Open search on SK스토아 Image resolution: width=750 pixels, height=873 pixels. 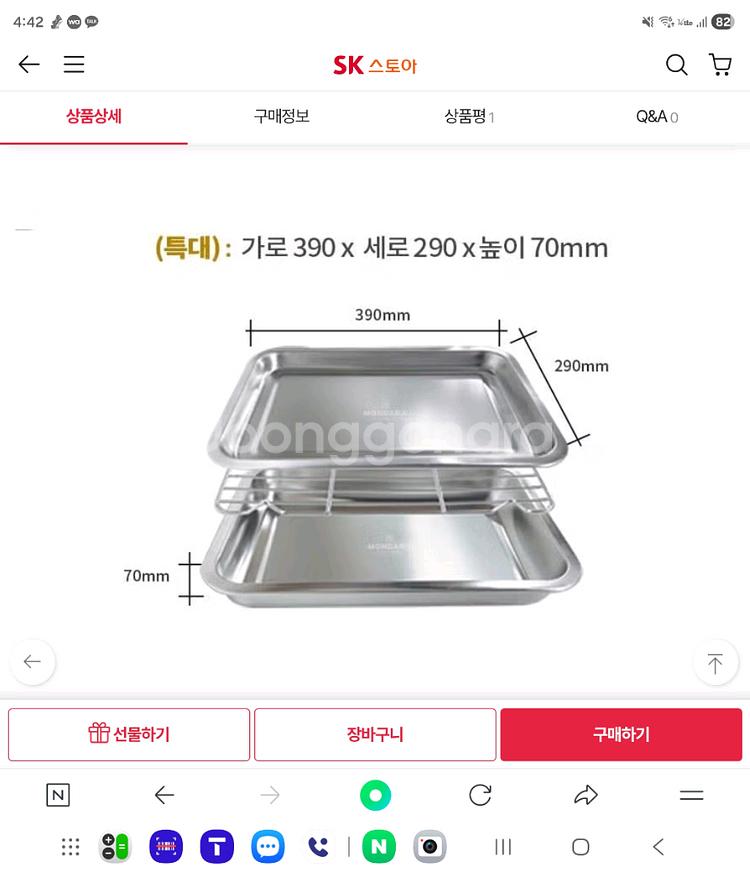tap(677, 64)
